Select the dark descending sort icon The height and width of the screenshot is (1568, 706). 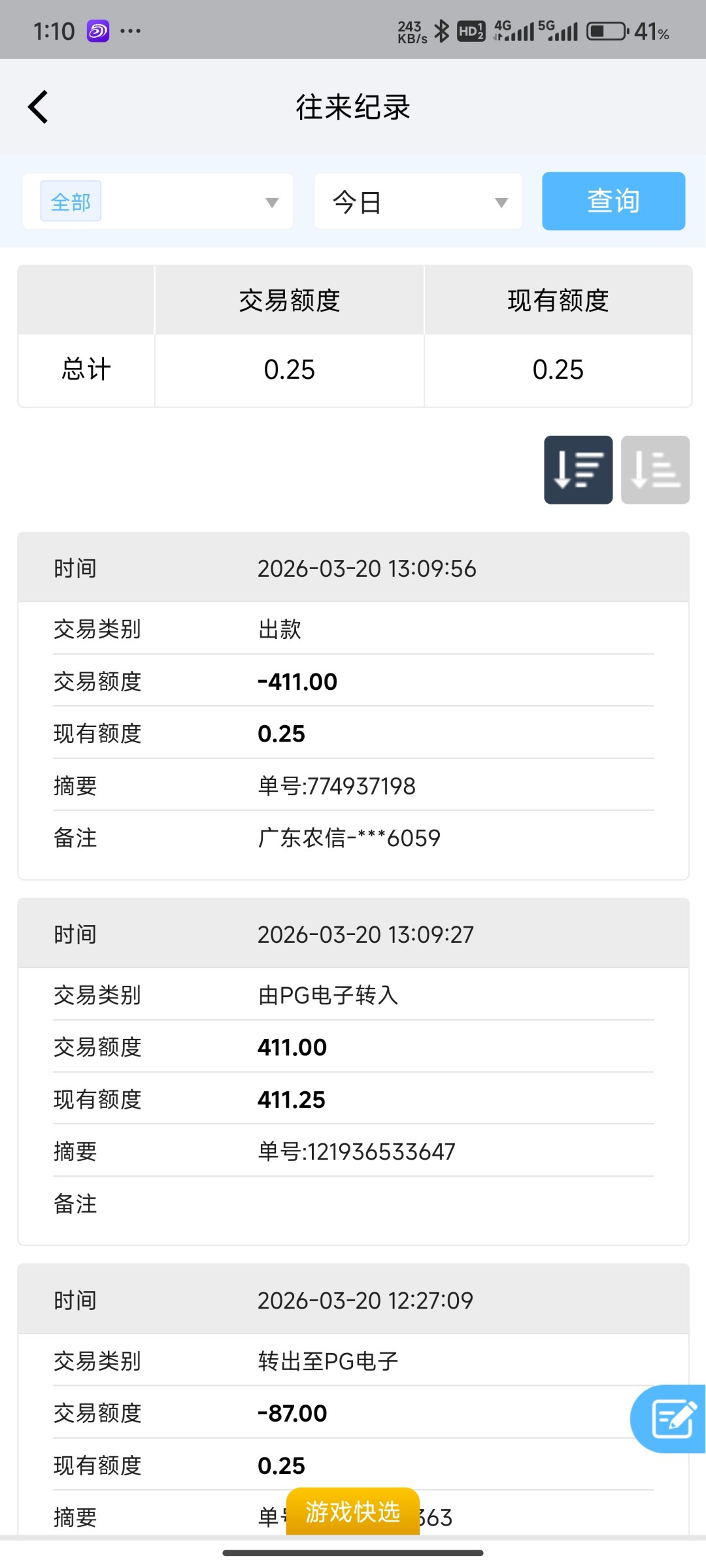[578, 470]
